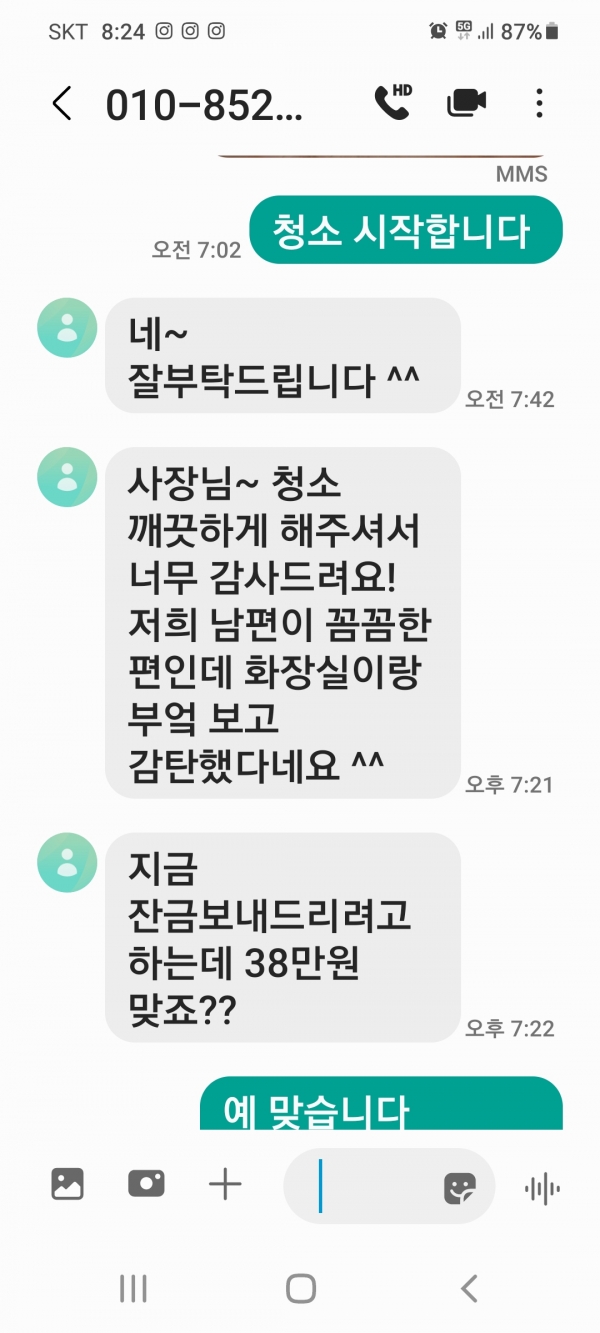Start an HD voice call

(x=392, y=102)
